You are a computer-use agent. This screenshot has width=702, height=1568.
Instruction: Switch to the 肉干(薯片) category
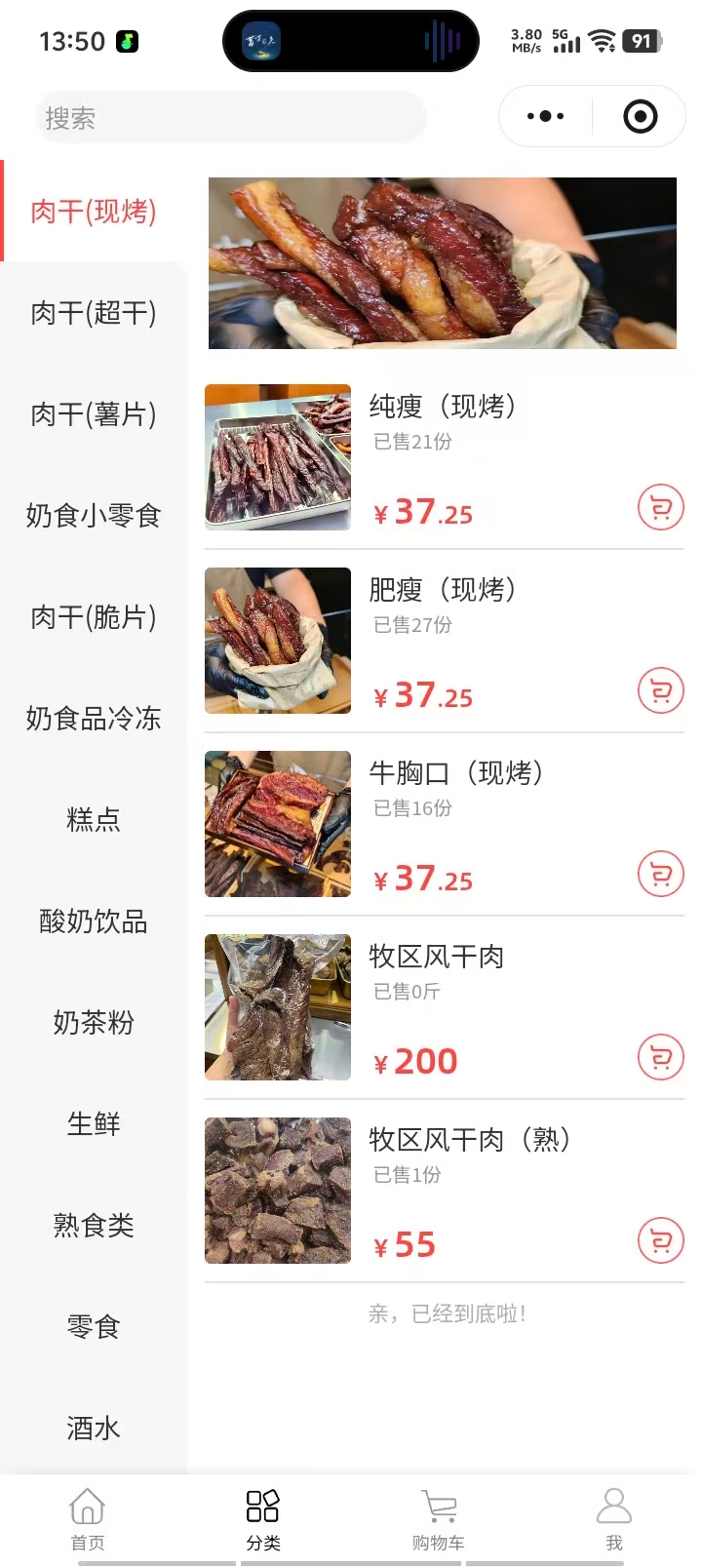click(94, 414)
